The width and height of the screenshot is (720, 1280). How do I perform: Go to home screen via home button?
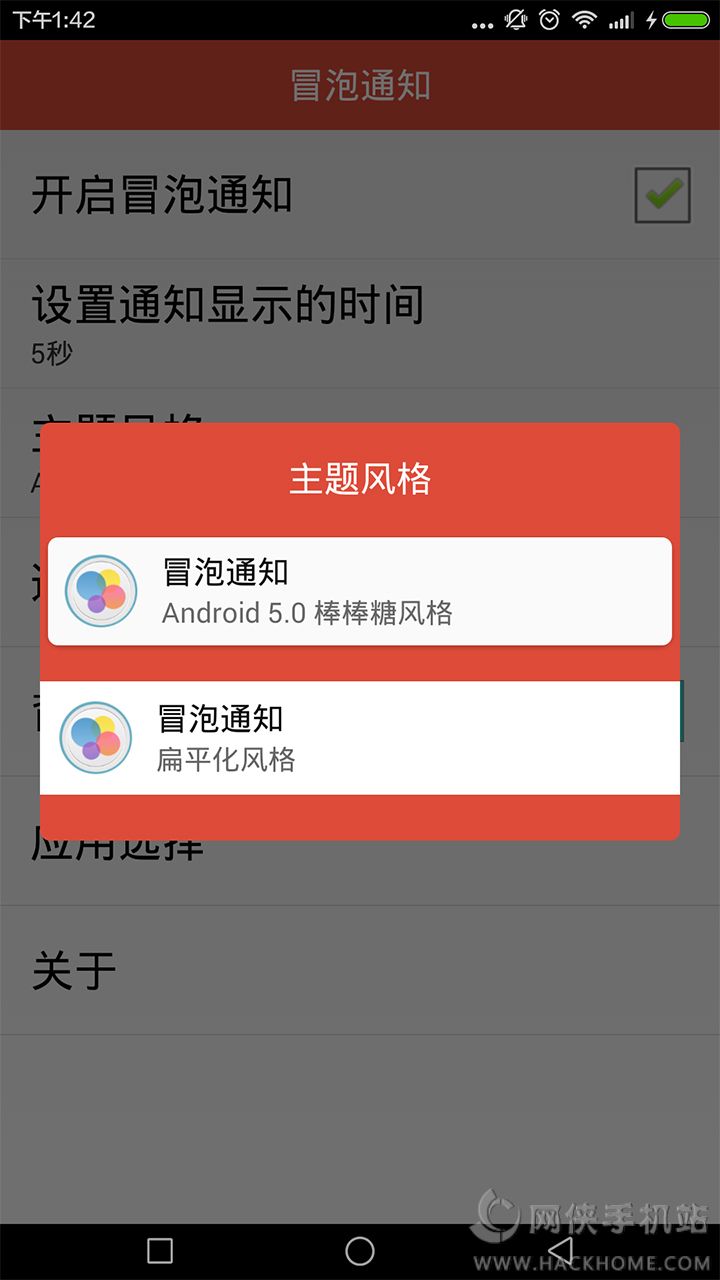pos(360,1250)
